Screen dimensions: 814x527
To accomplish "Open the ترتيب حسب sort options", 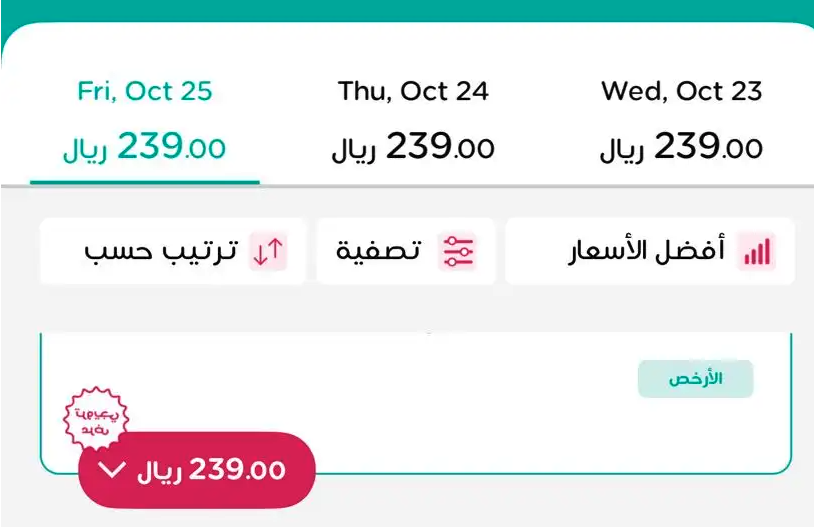I will coord(173,251).
